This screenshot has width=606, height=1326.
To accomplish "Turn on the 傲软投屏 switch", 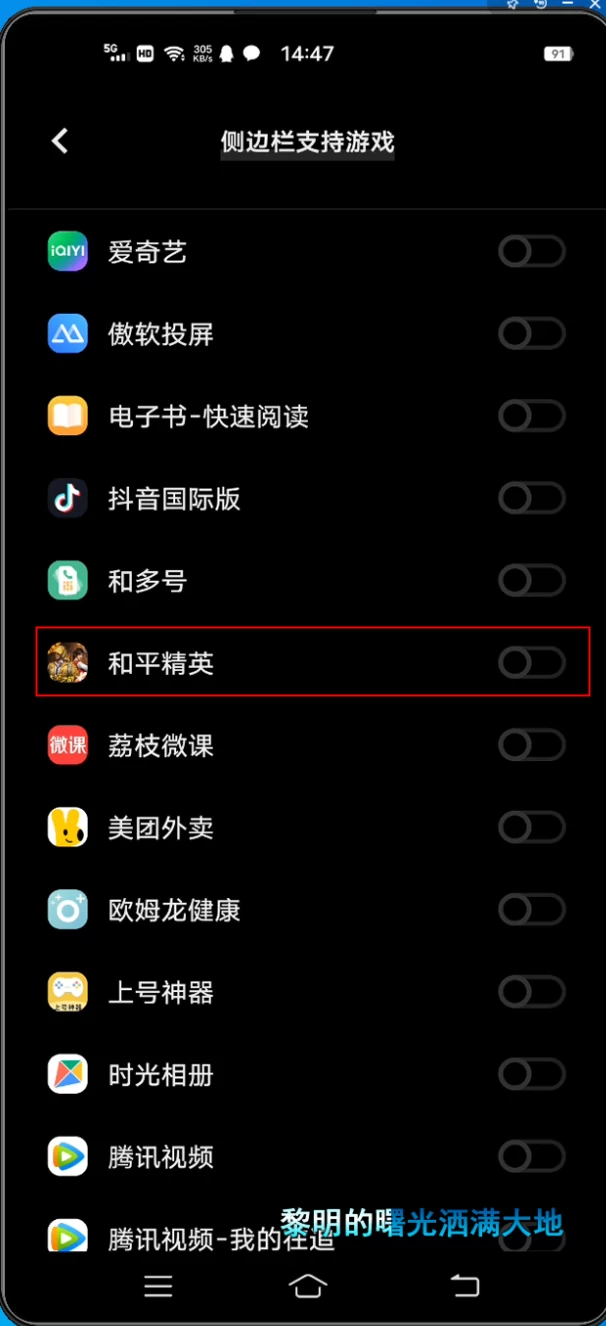I will pyautogui.click(x=532, y=334).
